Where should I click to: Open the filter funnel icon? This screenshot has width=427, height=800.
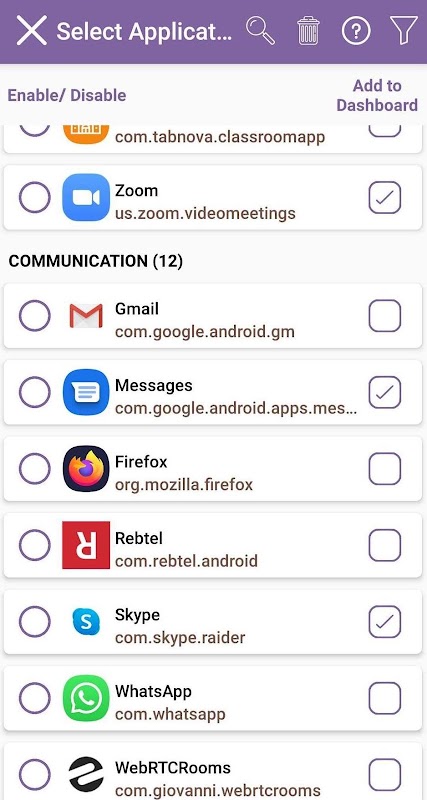(x=404, y=31)
